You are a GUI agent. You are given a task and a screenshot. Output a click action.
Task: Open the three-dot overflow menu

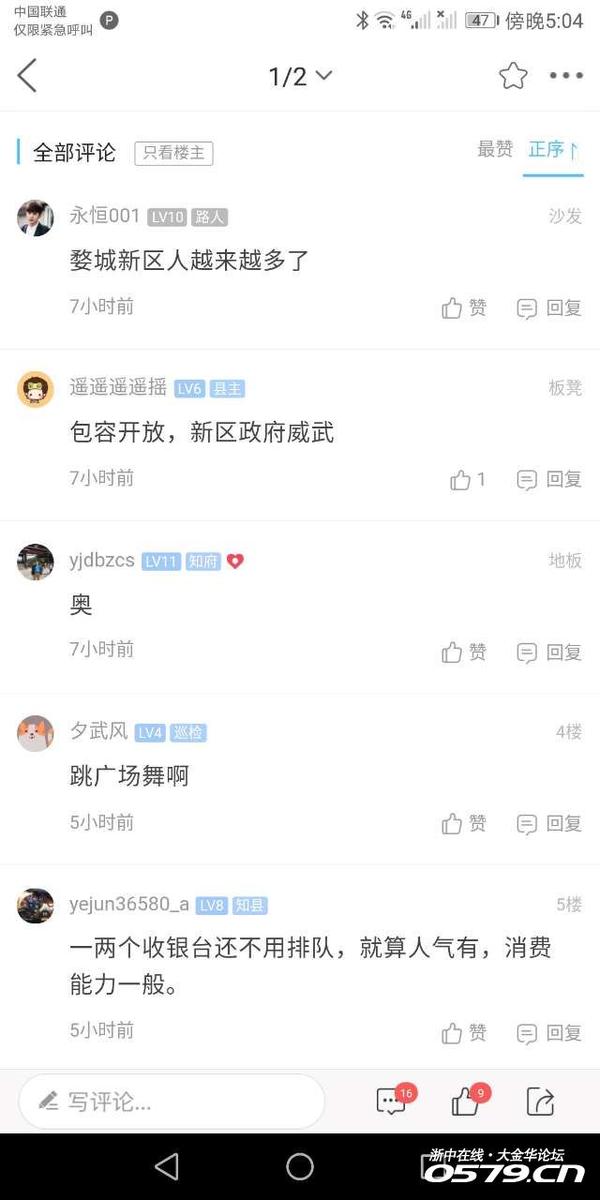(x=565, y=76)
